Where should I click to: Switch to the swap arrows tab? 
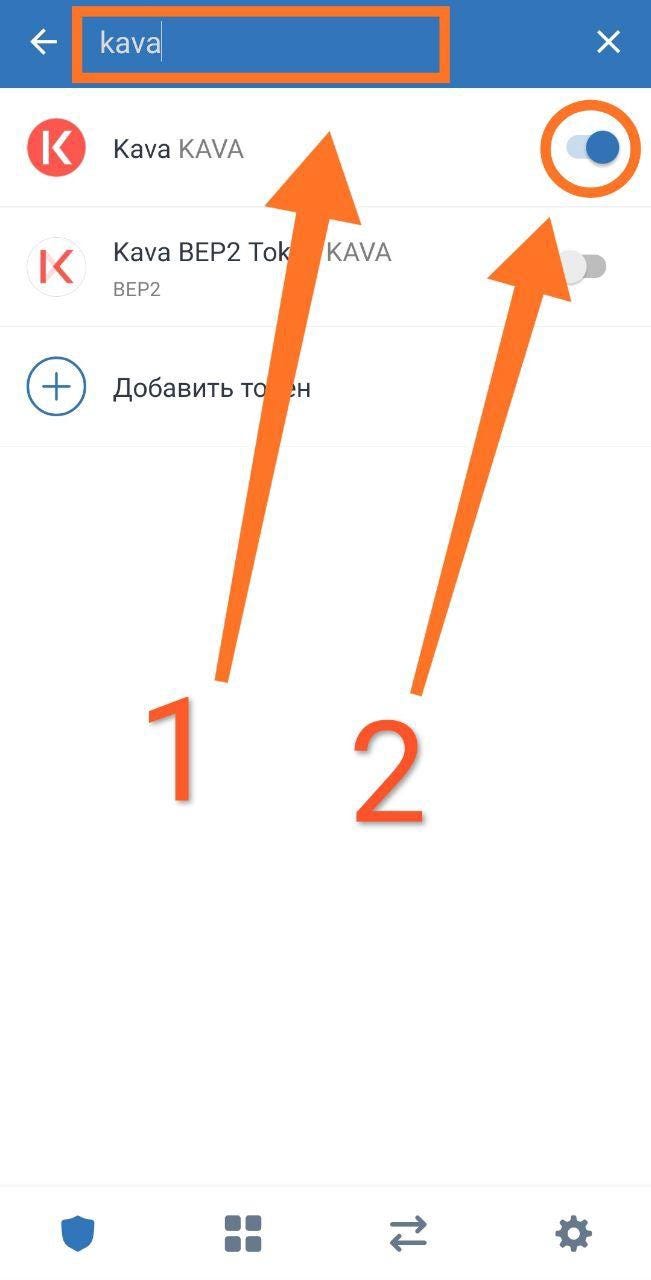(x=408, y=1233)
